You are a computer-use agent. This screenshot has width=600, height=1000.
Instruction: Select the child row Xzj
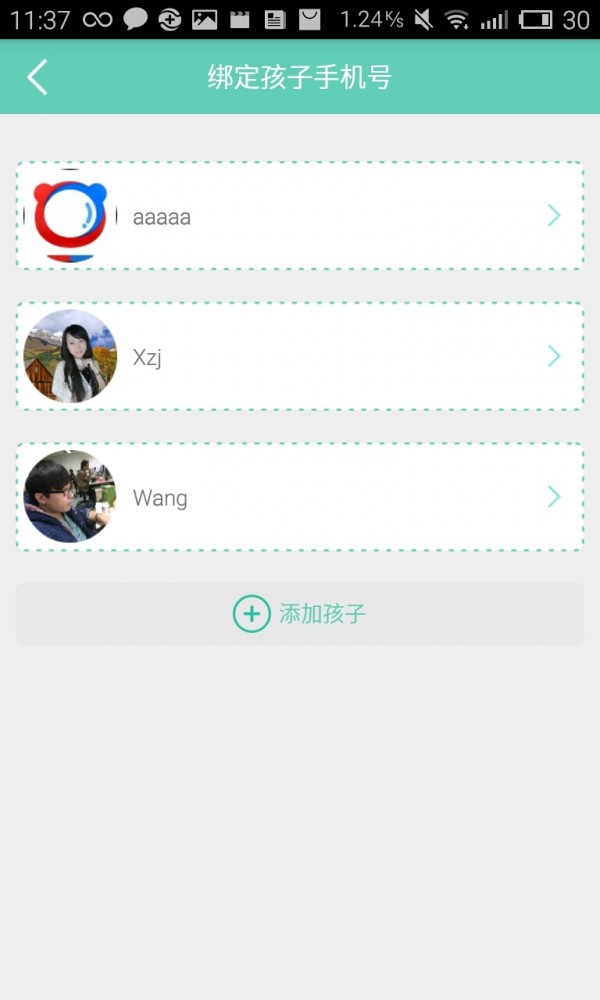(300, 357)
